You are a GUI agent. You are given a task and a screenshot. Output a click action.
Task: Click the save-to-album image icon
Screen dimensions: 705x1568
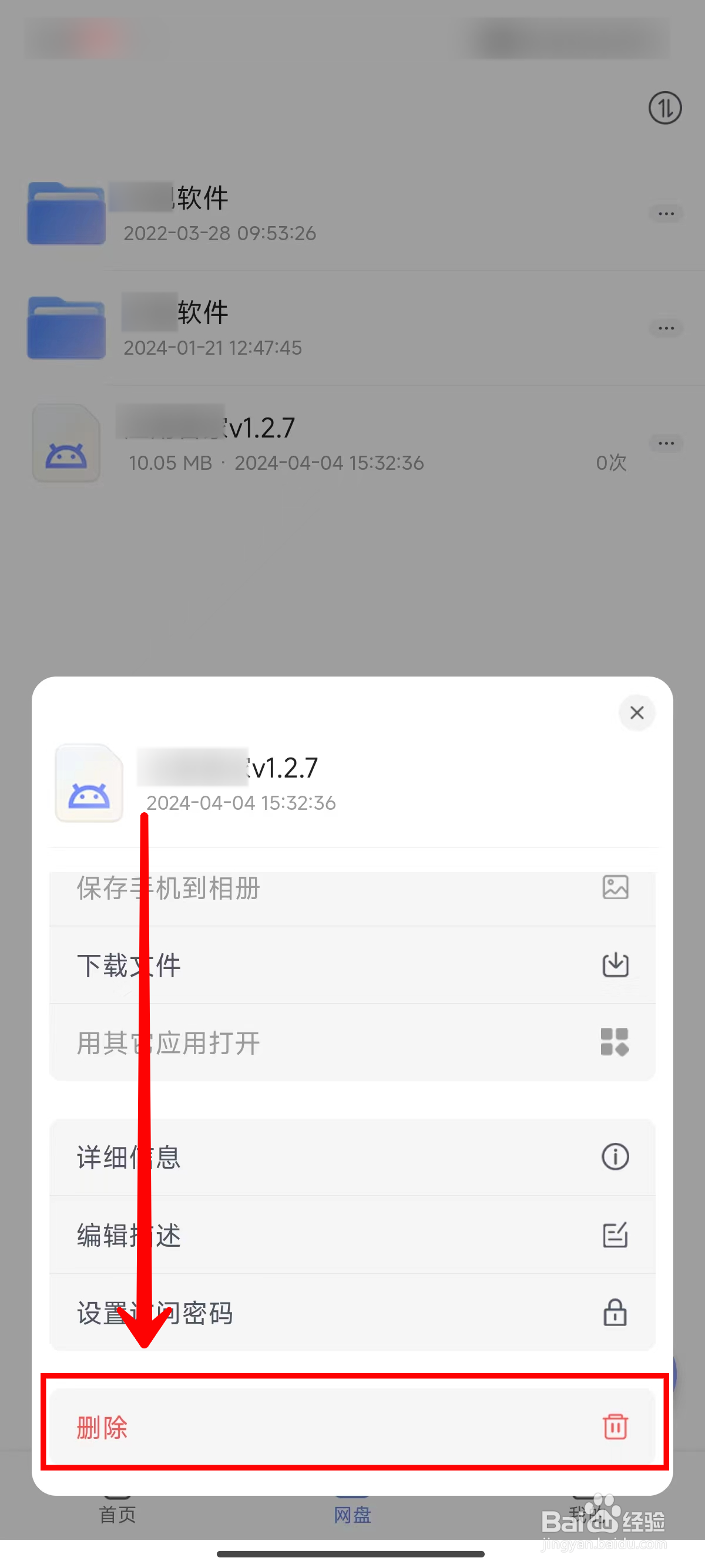(x=616, y=887)
